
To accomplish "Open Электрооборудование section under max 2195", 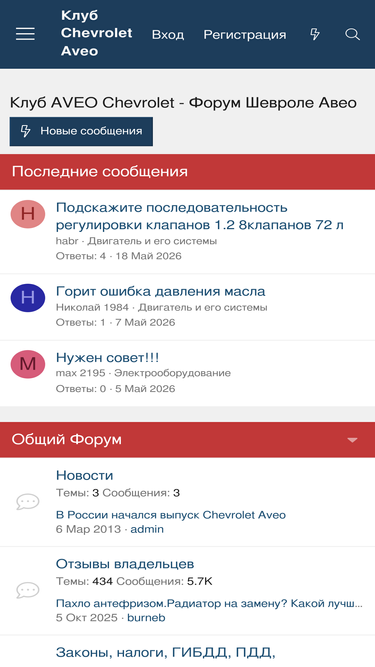I will pos(172,373).
